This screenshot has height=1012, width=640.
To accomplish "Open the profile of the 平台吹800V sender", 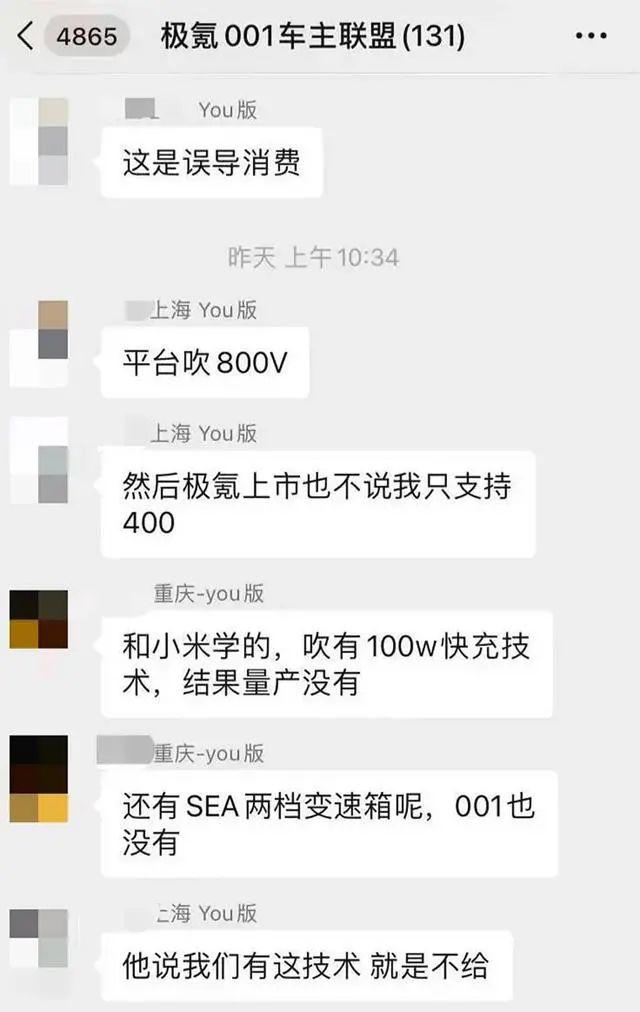I will [39, 343].
